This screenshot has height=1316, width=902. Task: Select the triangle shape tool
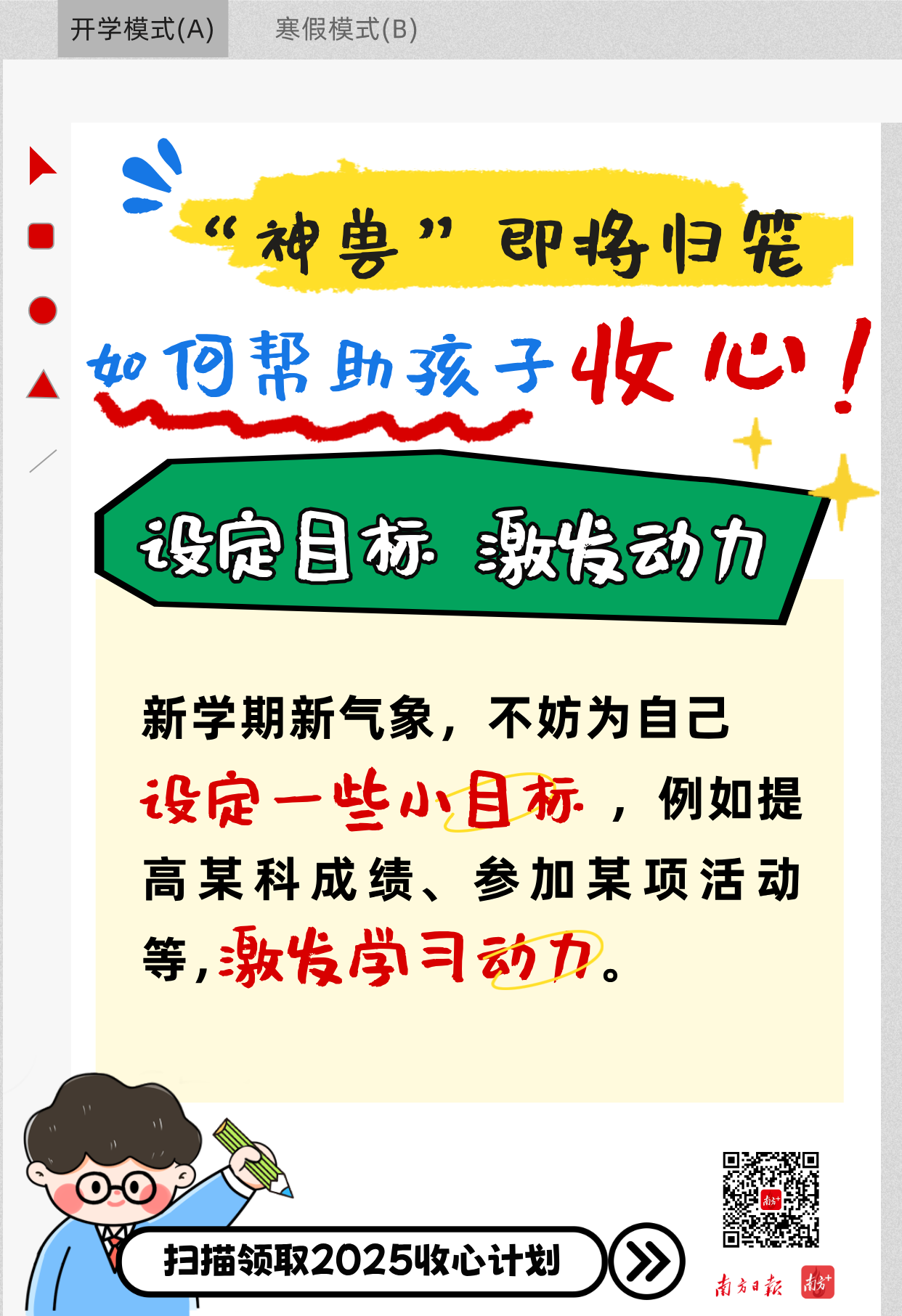[x=43, y=385]
